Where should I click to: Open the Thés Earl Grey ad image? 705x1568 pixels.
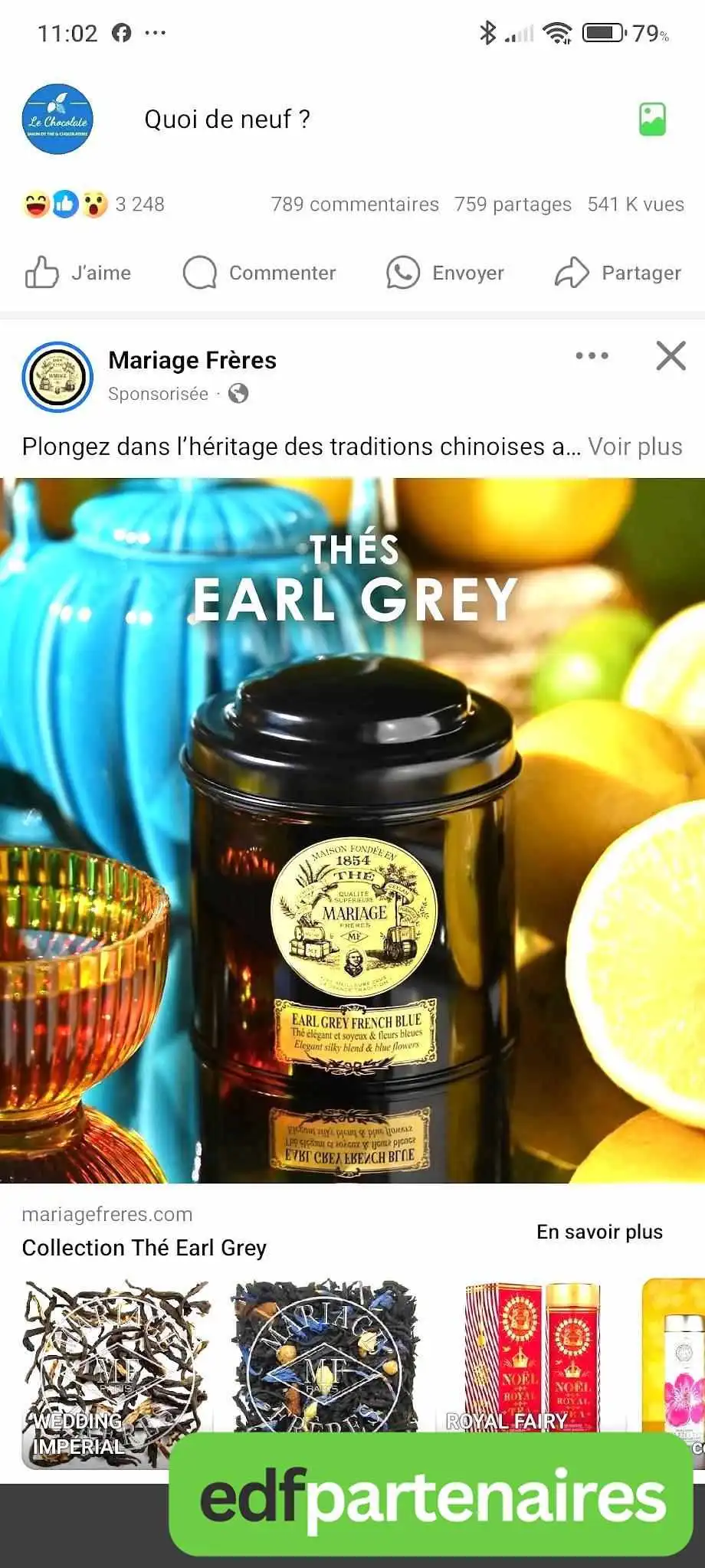[x=352, y=830]
